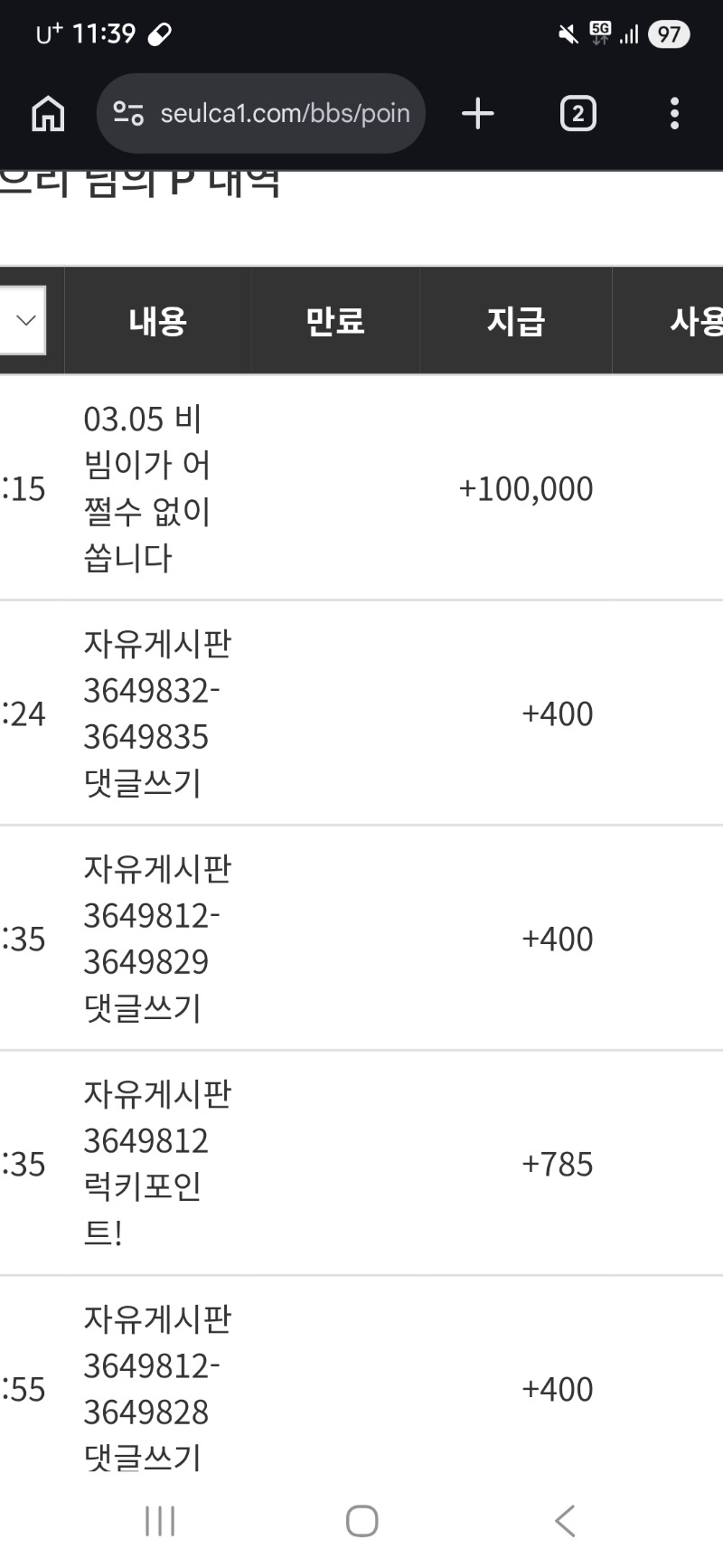Open a new browser tab
The width and height of the screenshot is (723, 1568).
[477, 114]
